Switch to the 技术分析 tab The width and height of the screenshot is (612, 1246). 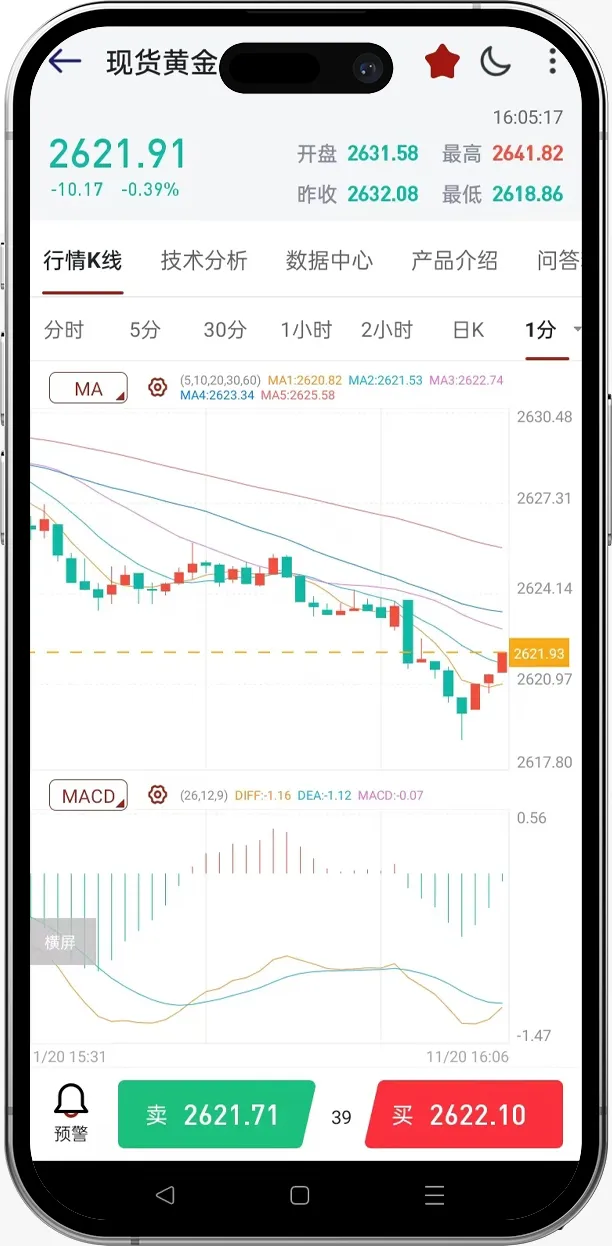[204, 261]
